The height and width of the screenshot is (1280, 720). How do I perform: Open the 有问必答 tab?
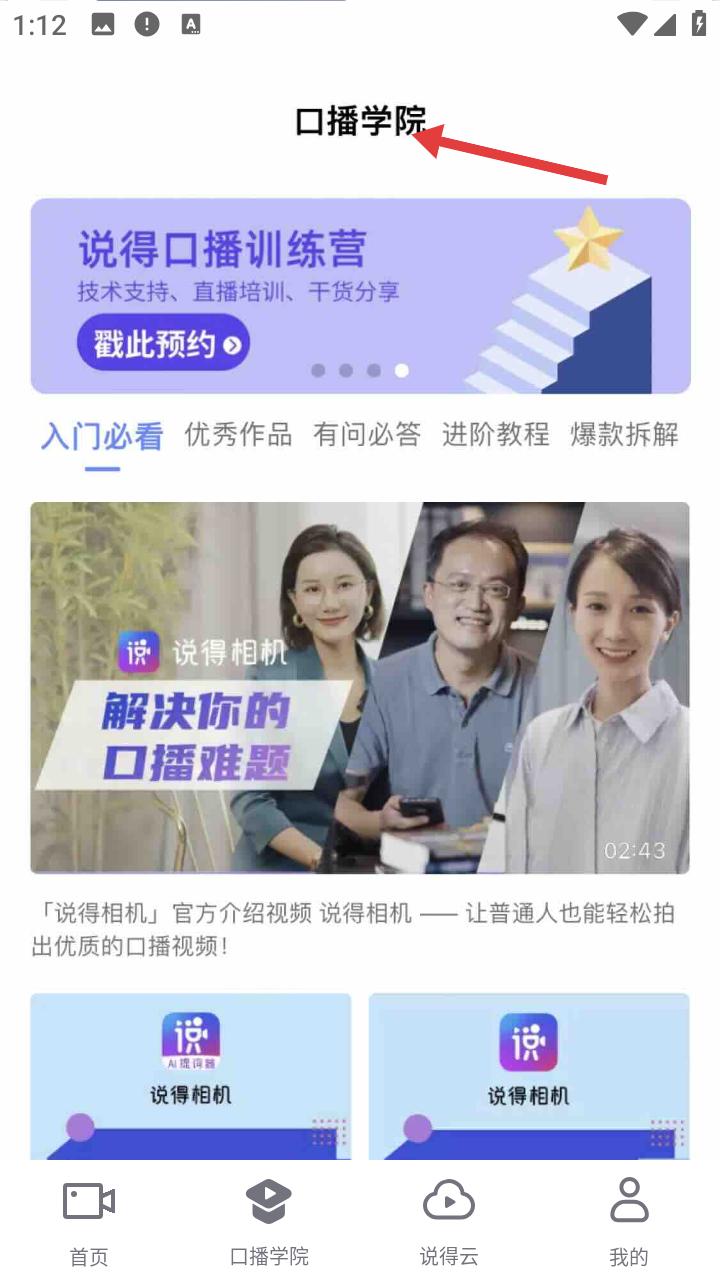click(x=368, y=433)
